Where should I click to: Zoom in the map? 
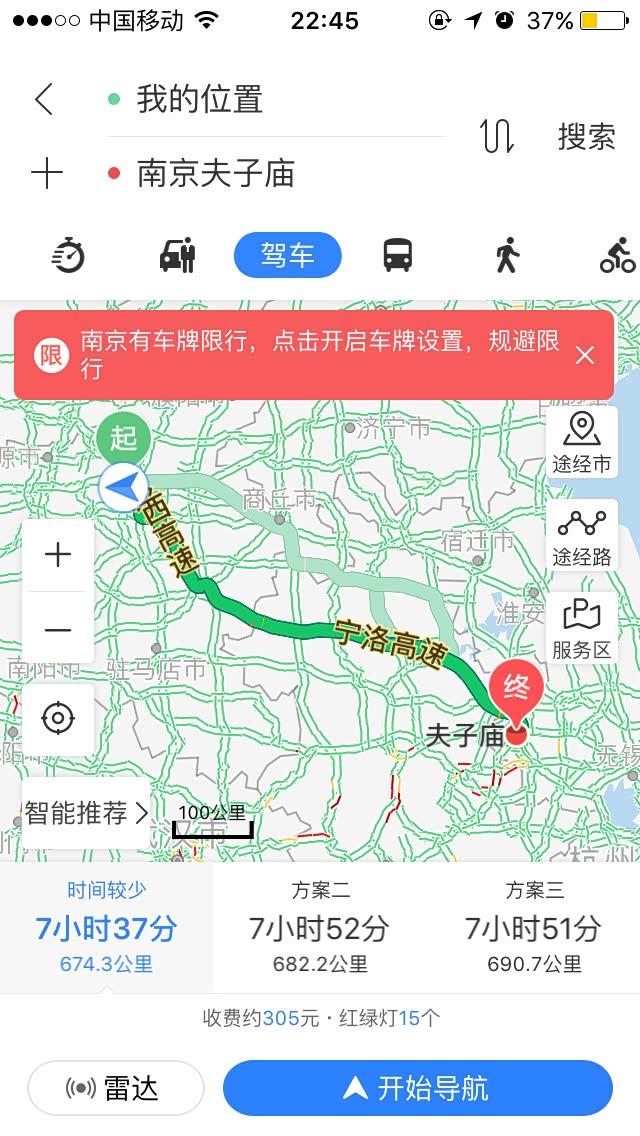58,555
